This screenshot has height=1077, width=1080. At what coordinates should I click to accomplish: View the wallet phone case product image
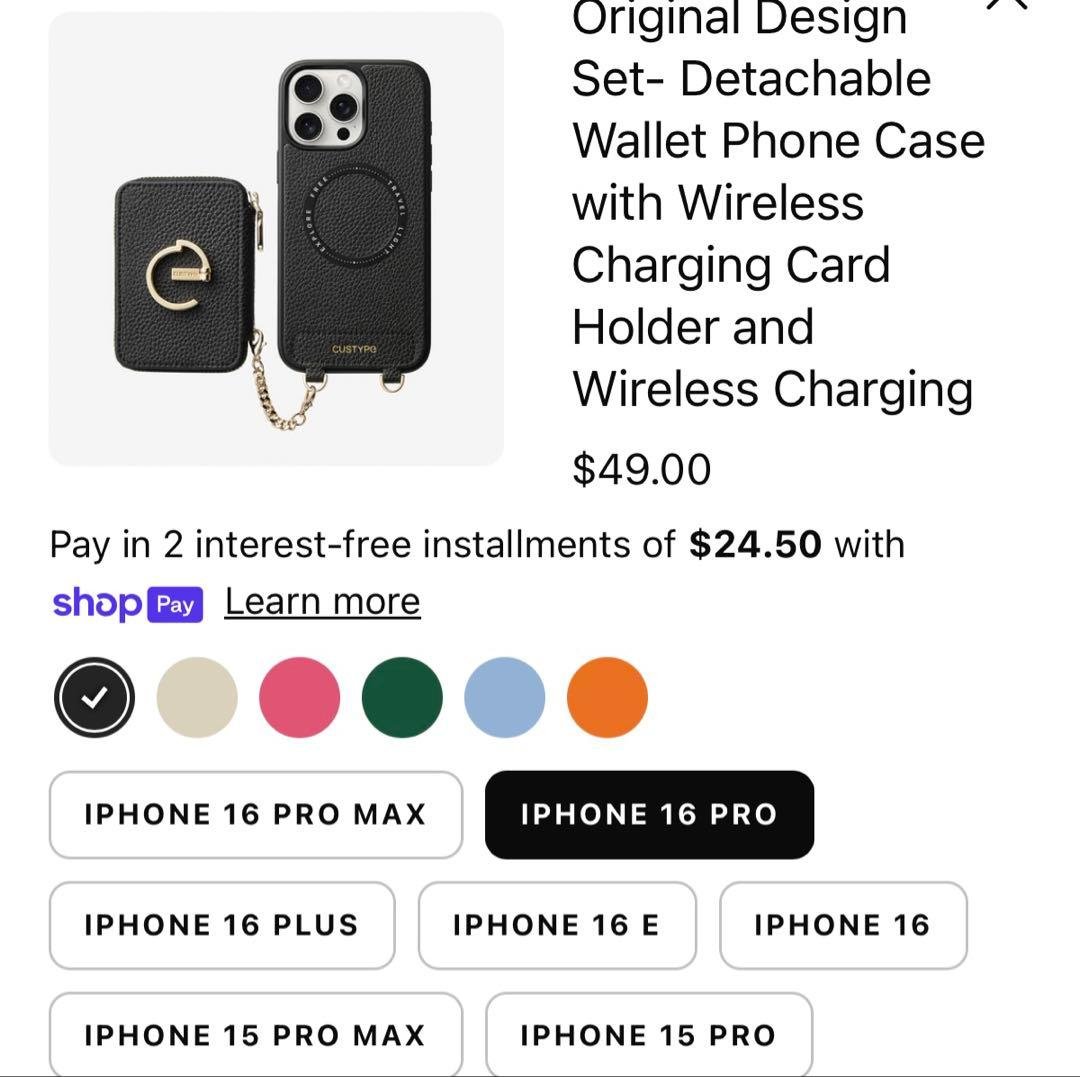point(276,239)
